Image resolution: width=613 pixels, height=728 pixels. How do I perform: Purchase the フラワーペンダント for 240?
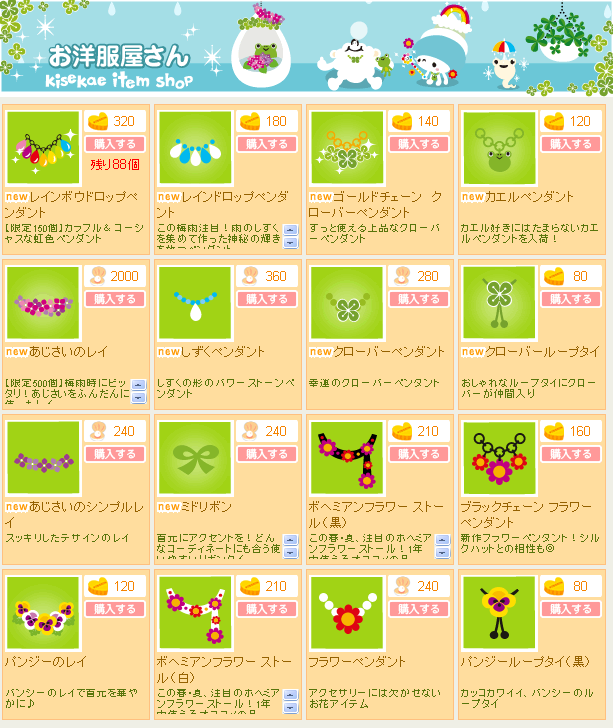[416, 609]
